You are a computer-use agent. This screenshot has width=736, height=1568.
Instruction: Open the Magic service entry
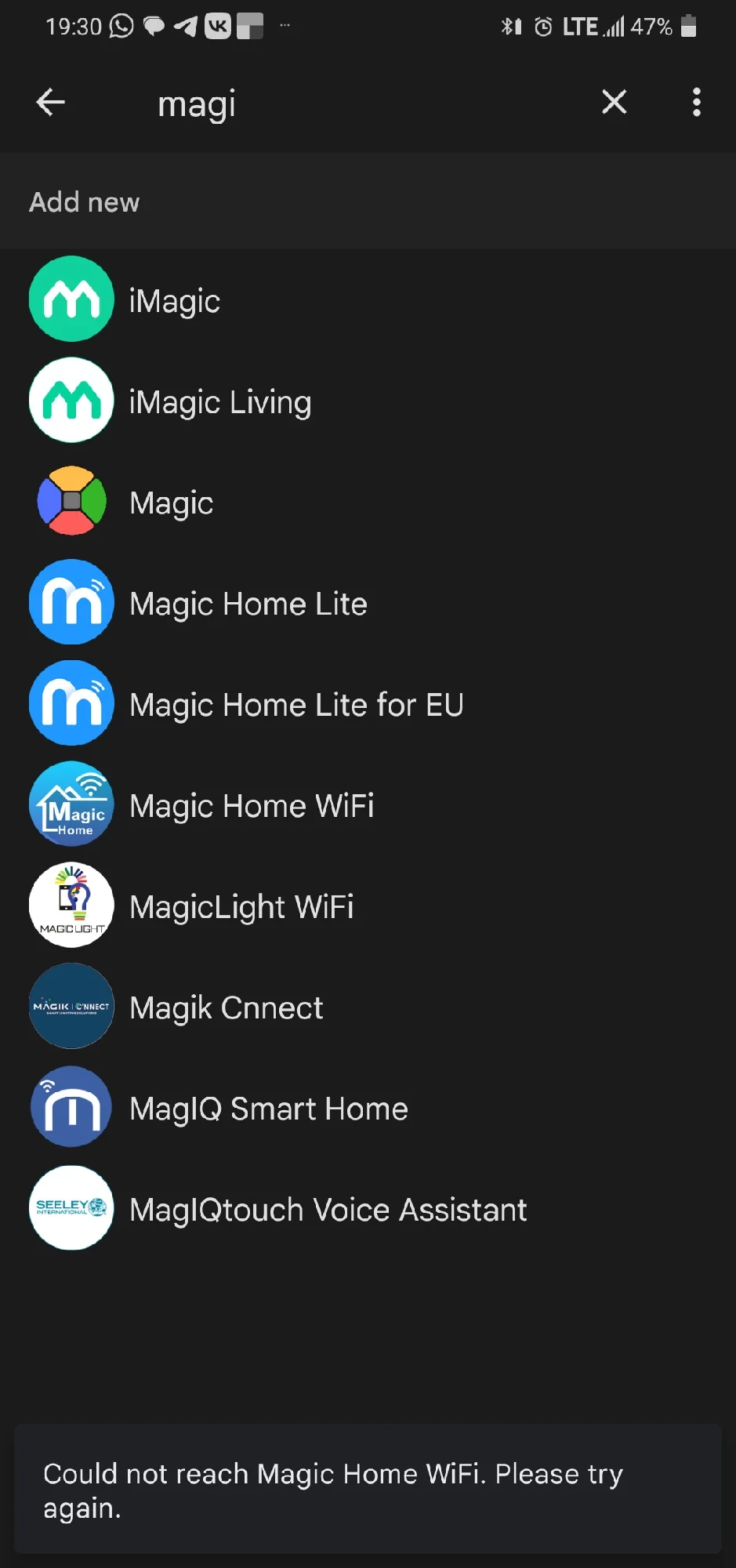point(171,503)
